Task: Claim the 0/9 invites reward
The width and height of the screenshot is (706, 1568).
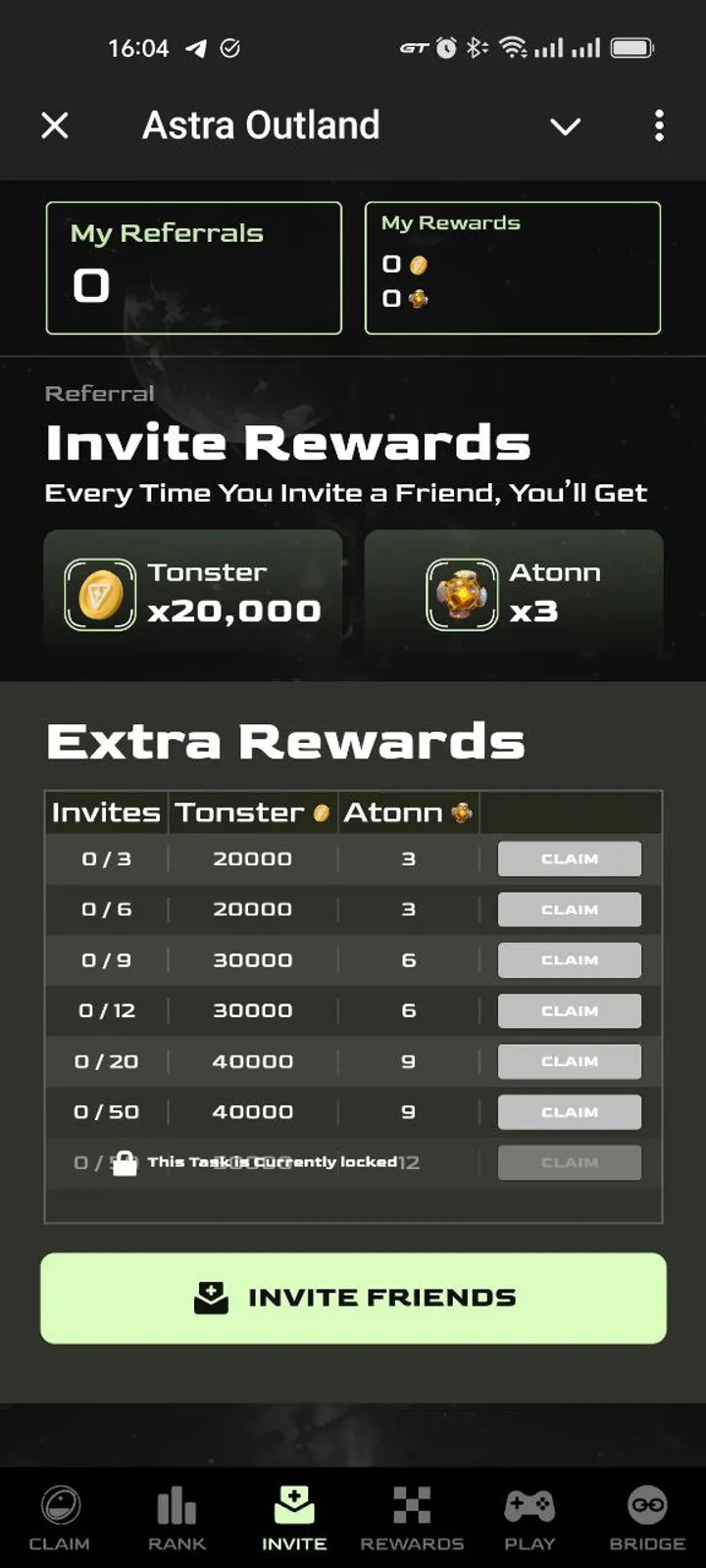Action: [x=569, y=960]
